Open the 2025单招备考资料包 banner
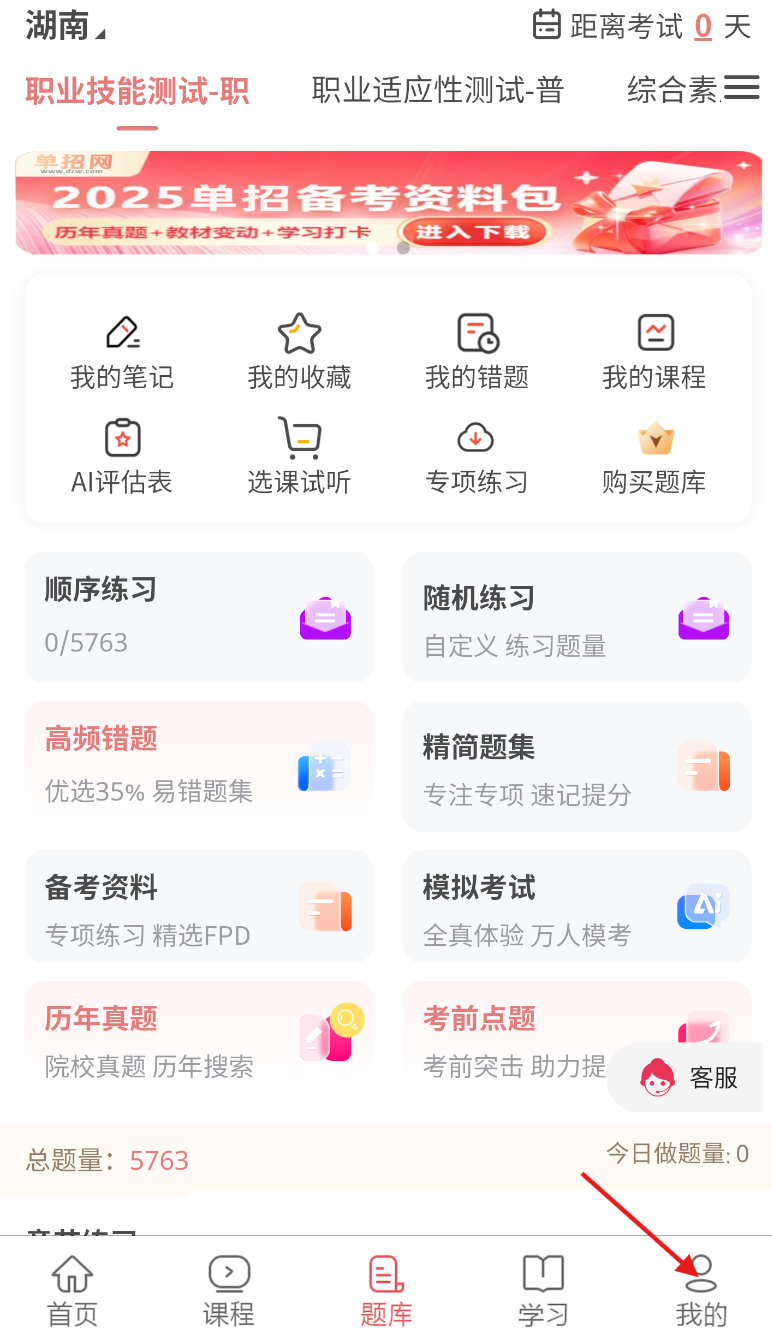Screen dimensions: 772x1333 point(388,202)
